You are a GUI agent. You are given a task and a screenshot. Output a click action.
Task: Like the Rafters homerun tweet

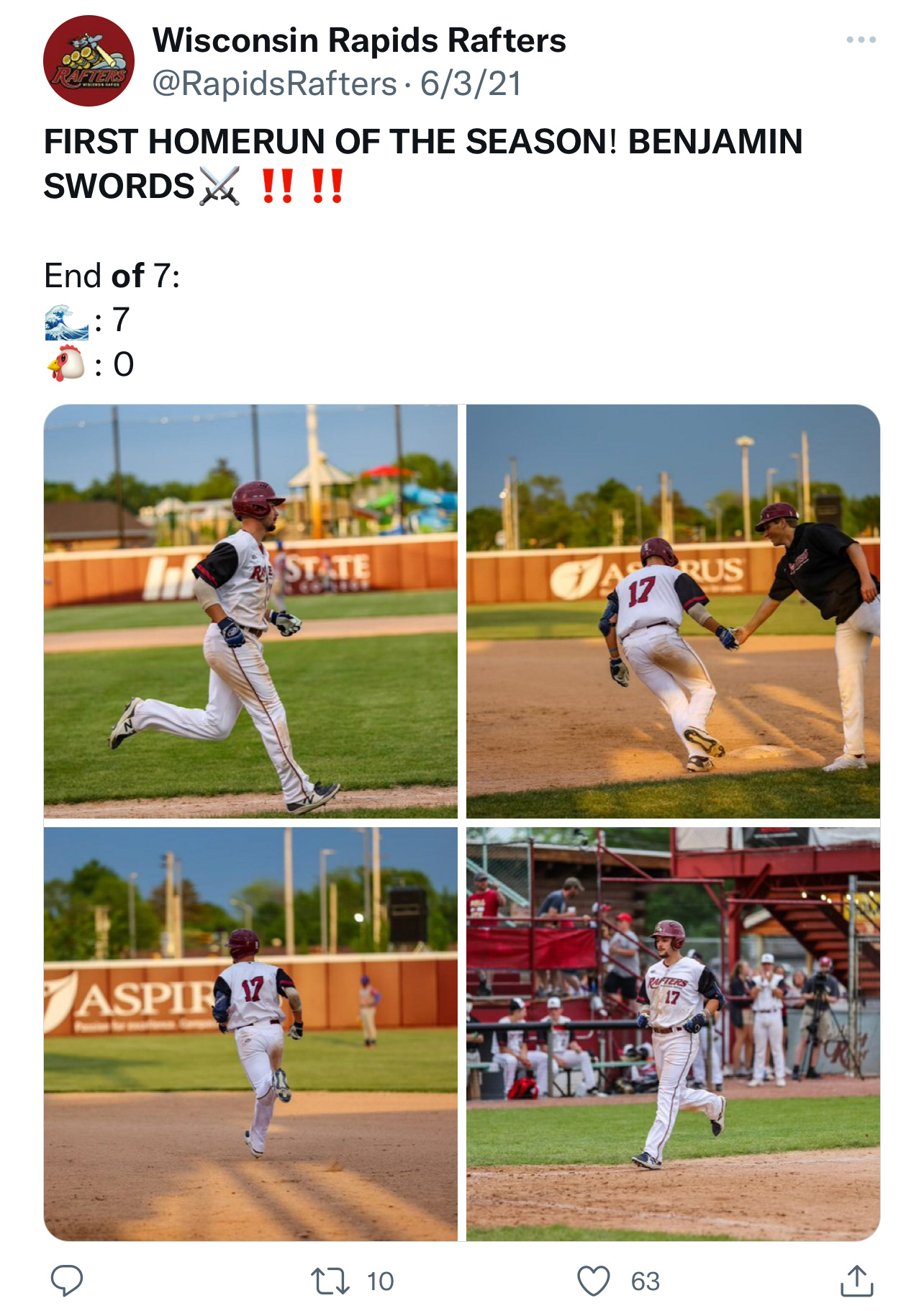[594, 1281]
